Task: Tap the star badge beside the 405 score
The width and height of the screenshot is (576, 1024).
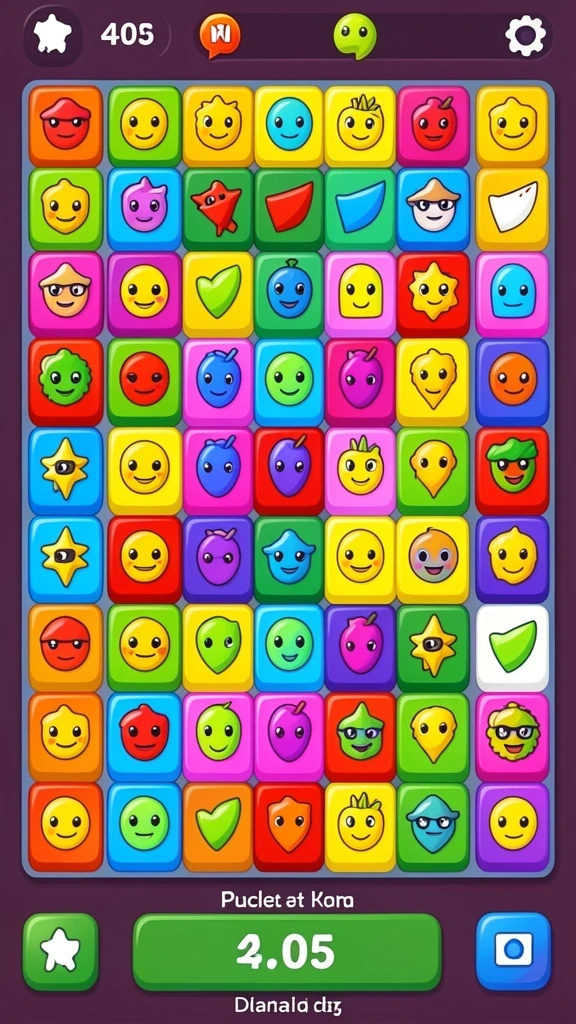Action: pos(53,35)
